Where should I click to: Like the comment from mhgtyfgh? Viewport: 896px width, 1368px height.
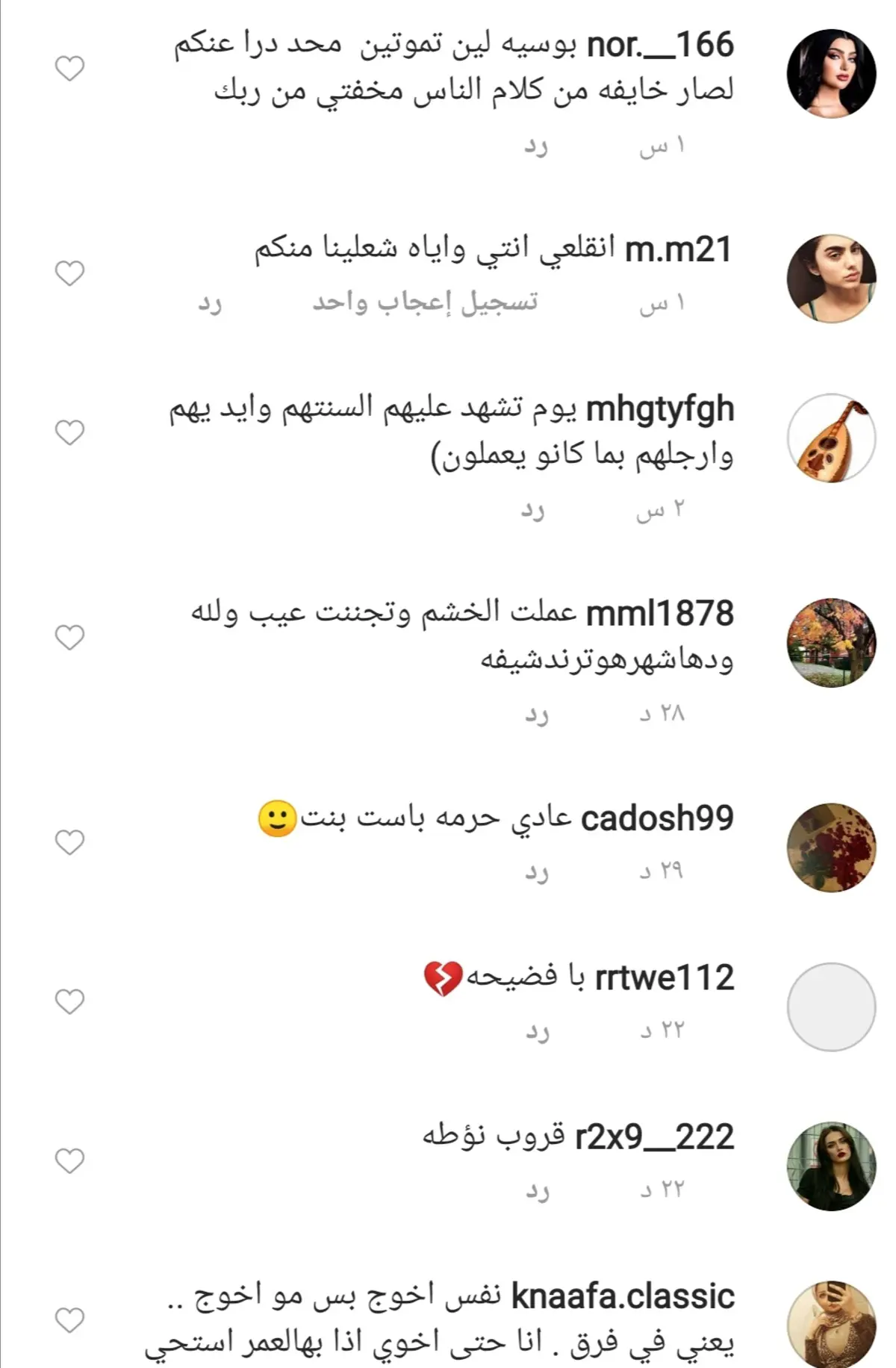point(70,432)
